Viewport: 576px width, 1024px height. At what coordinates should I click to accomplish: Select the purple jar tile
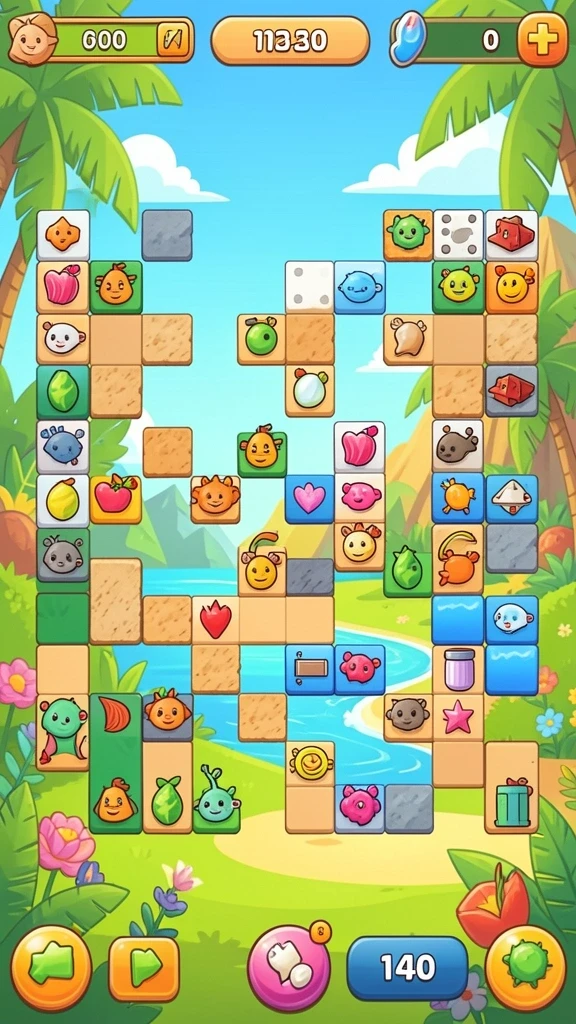[458, 669]
